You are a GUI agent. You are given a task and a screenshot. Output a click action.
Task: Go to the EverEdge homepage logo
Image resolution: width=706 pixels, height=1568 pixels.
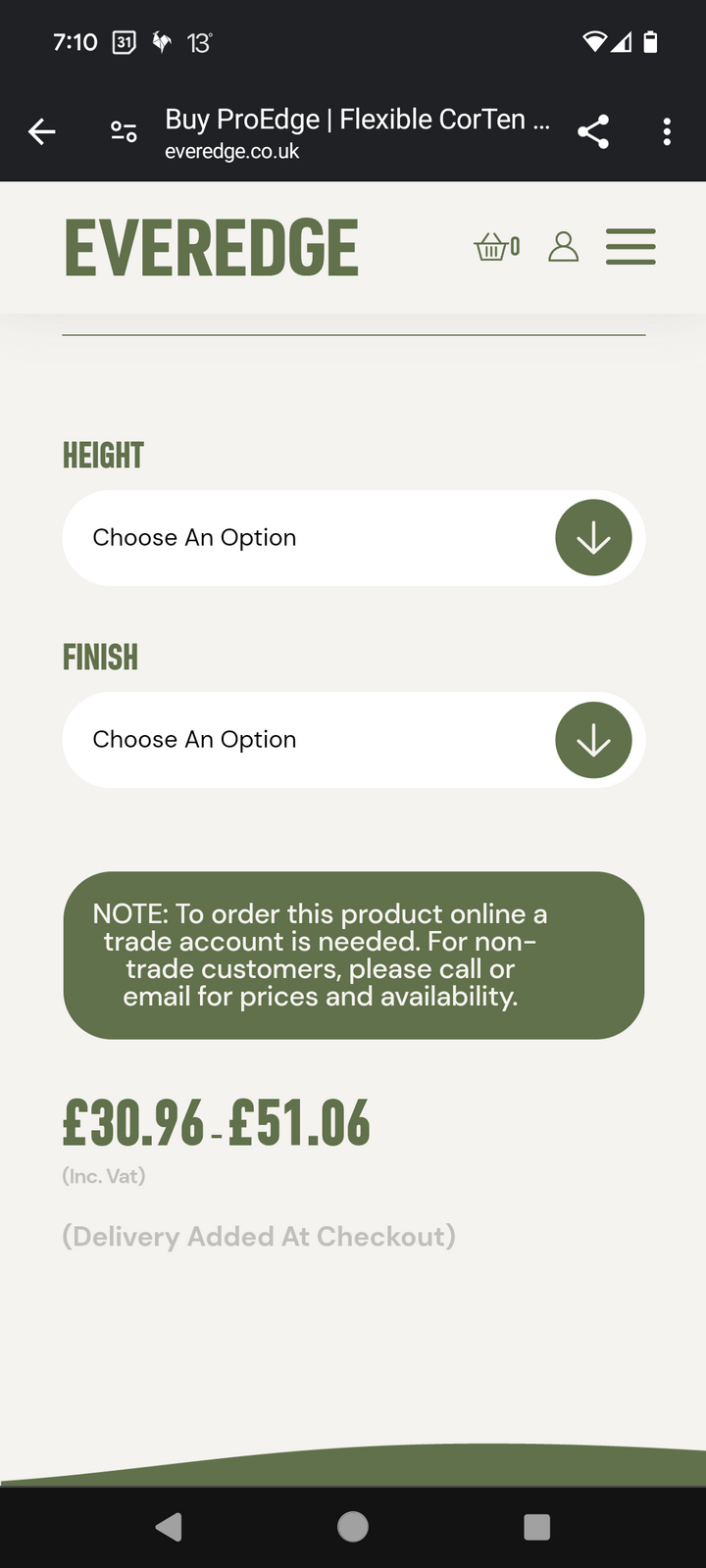212,248
